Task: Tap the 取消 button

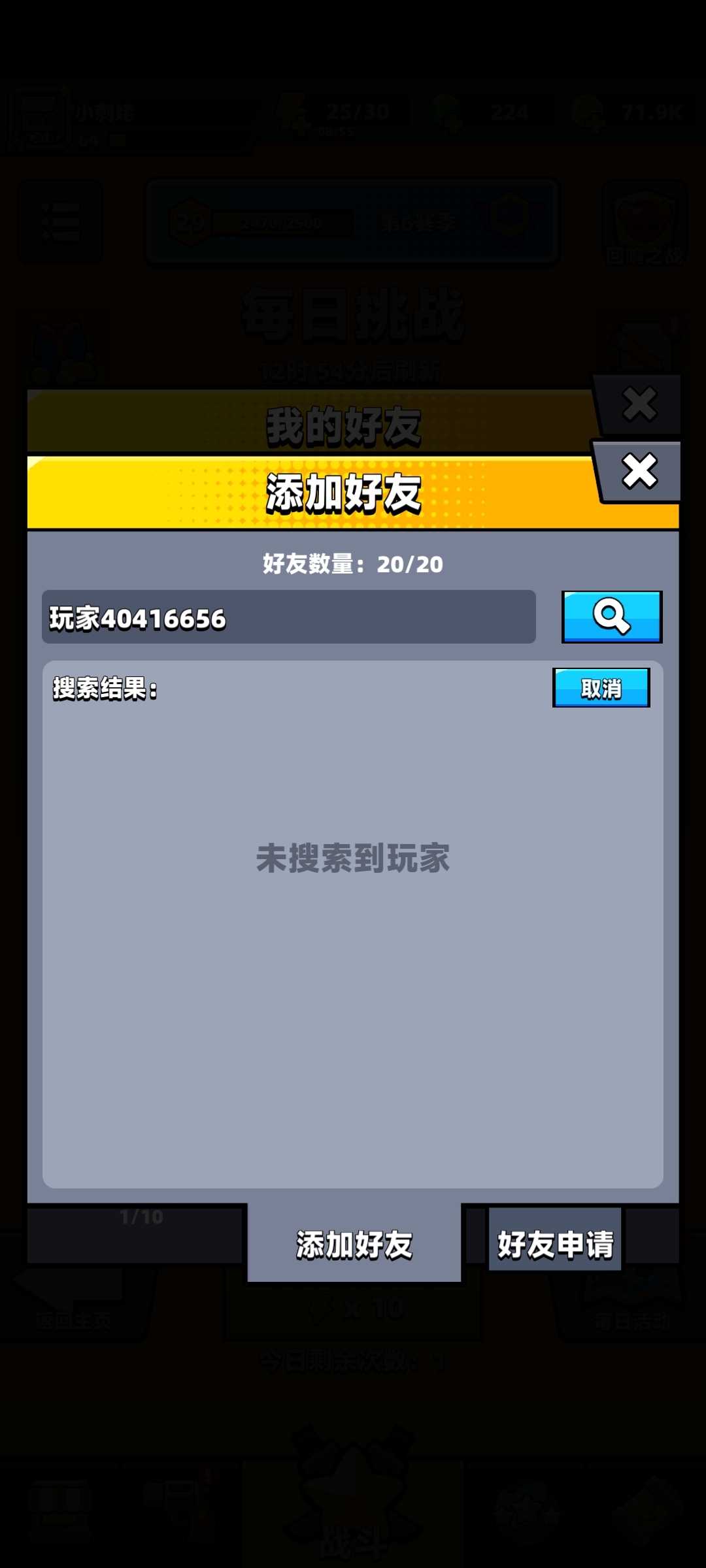Action: (x=601, y=688)
